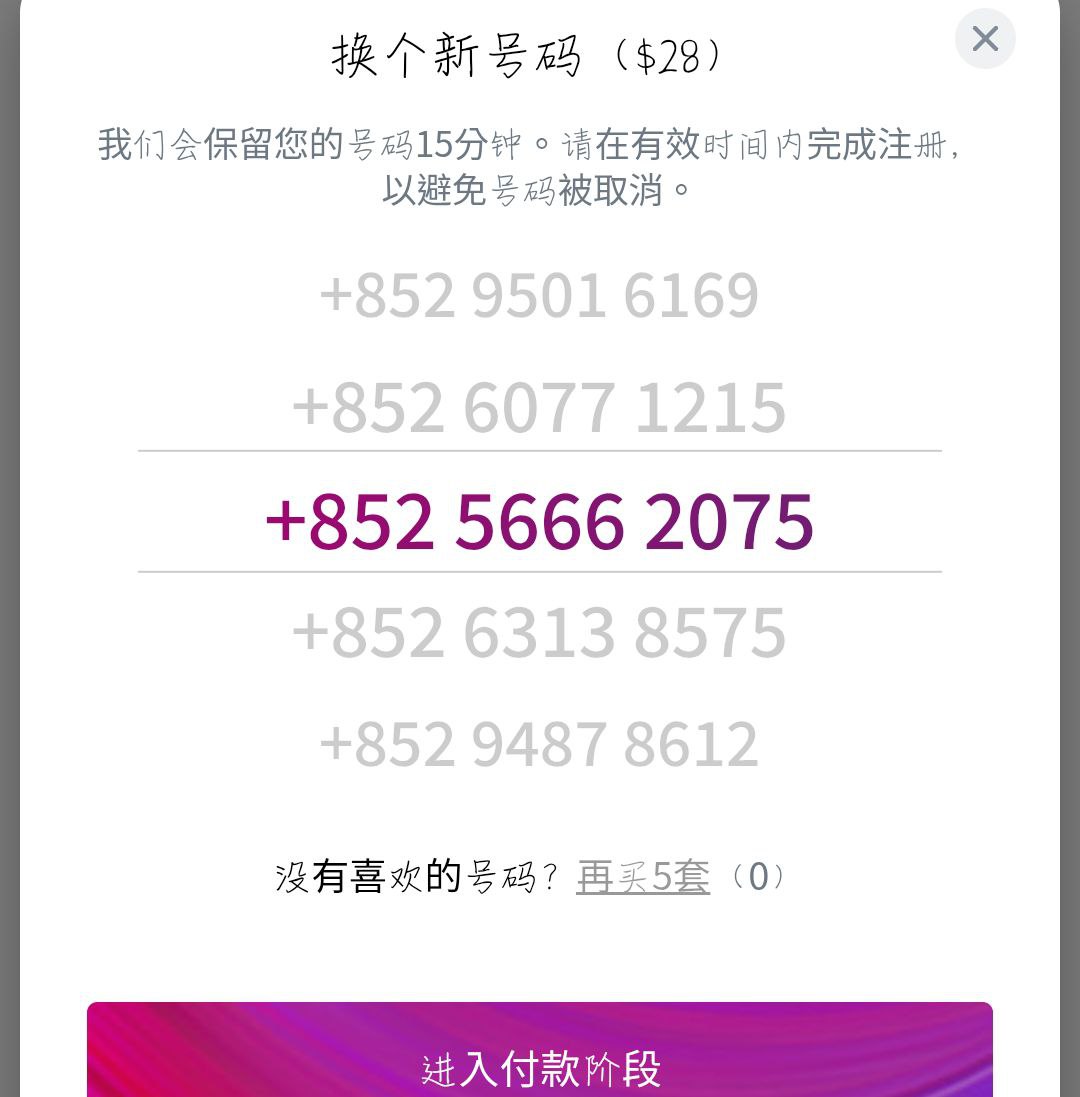Select number +852 9501 6169
Viewport: 1080px width, 1097px height.
pos(539,296)
